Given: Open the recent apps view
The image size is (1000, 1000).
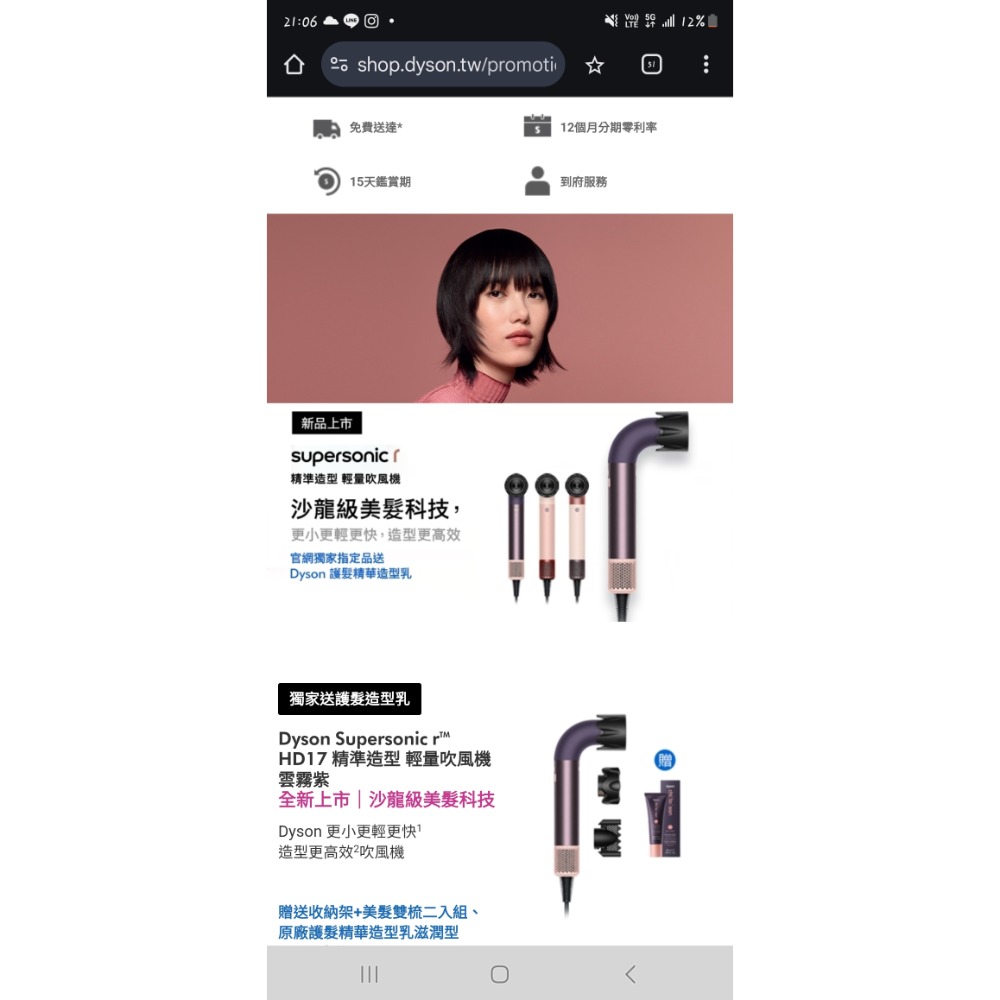Looking at the screenshot, I should [x=369, y=974].
